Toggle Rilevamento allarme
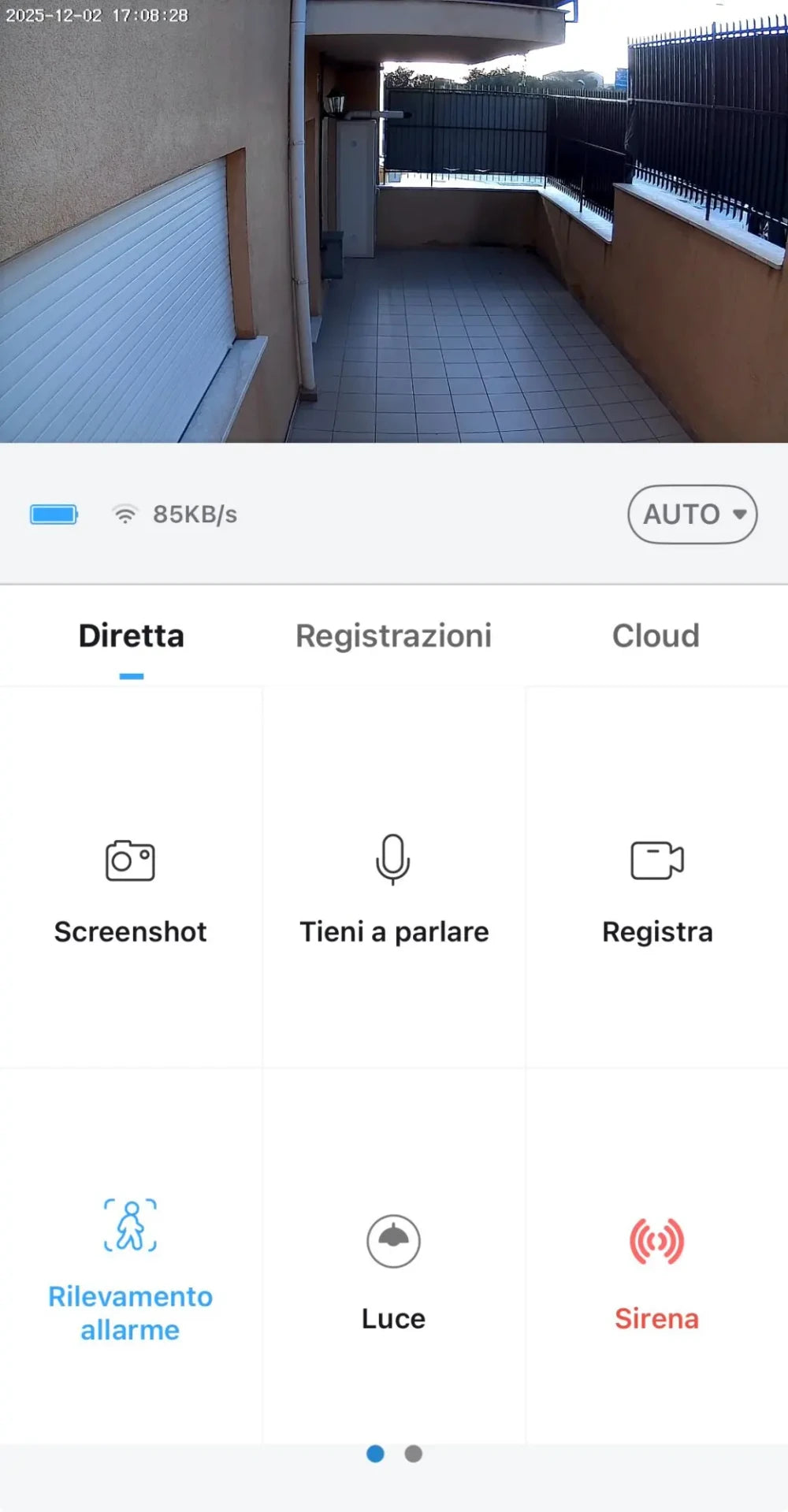Image resolution: width=788 pixels, height=1512 pixels. (x=131, y=1257)
